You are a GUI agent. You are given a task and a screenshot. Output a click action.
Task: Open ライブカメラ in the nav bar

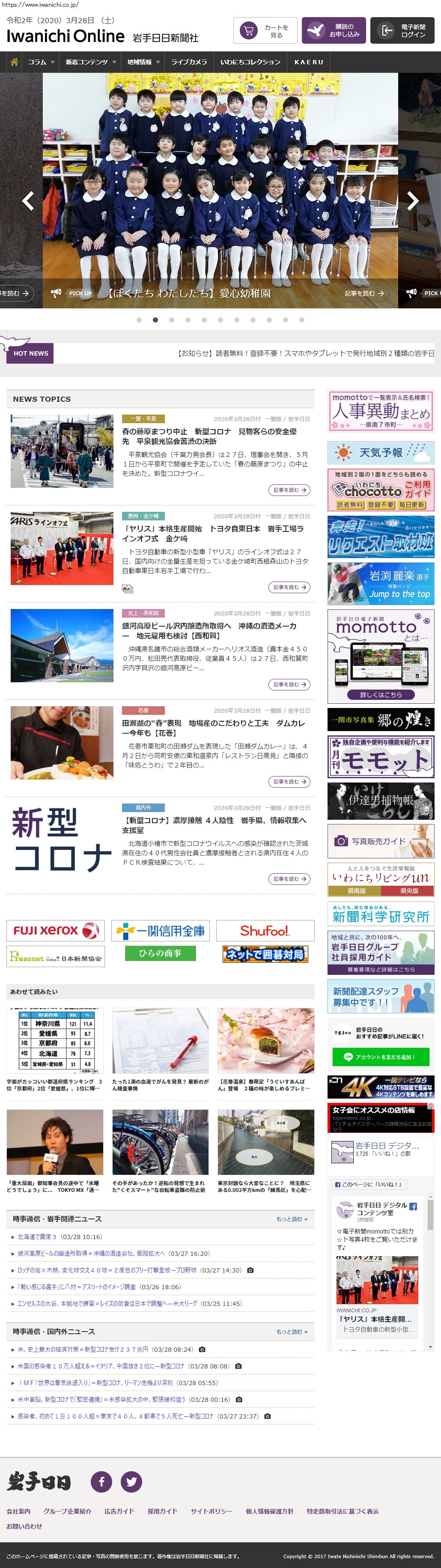coord(188,62)
